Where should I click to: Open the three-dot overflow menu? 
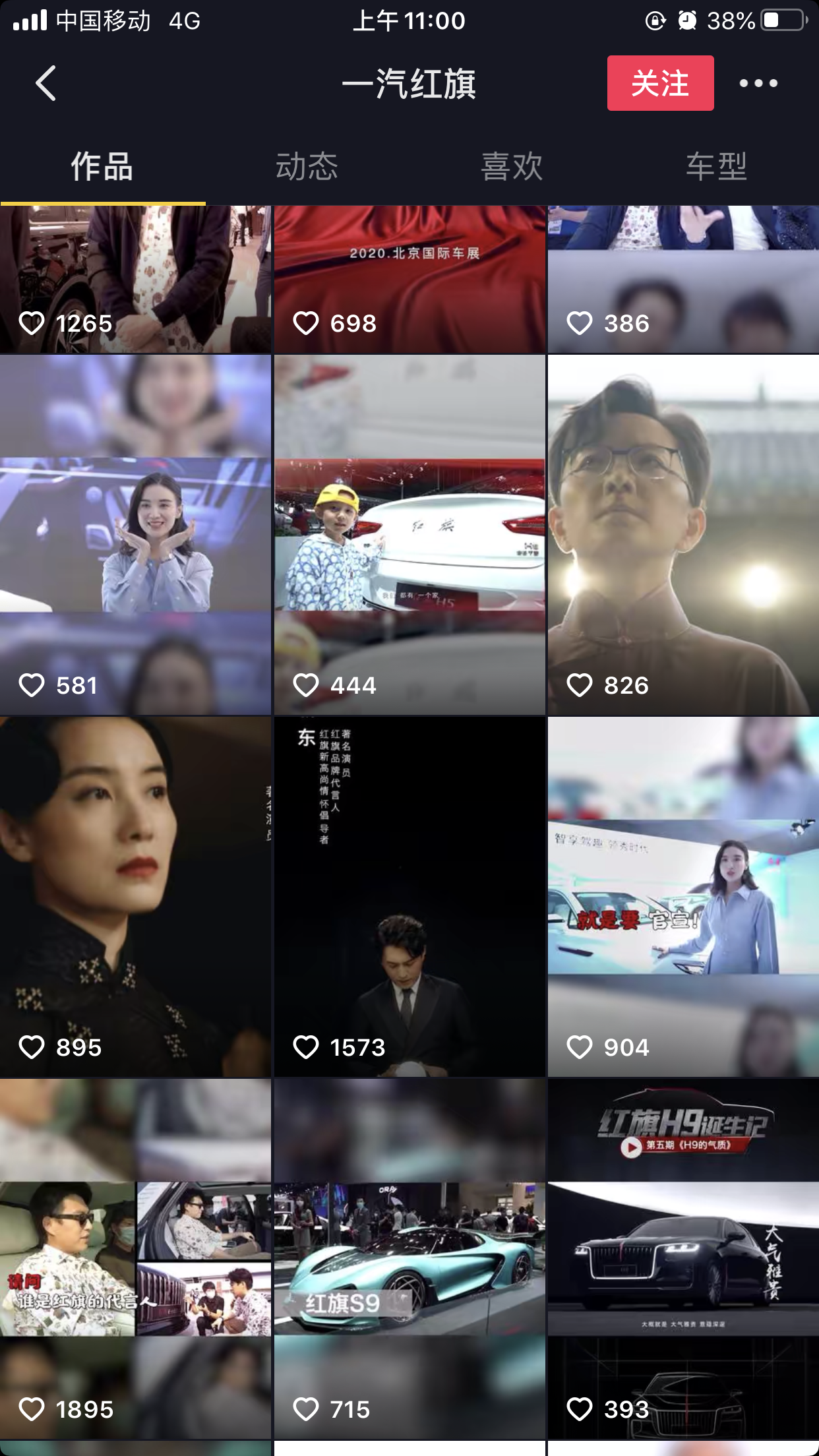pyautogui.click(x=758, y=83)
